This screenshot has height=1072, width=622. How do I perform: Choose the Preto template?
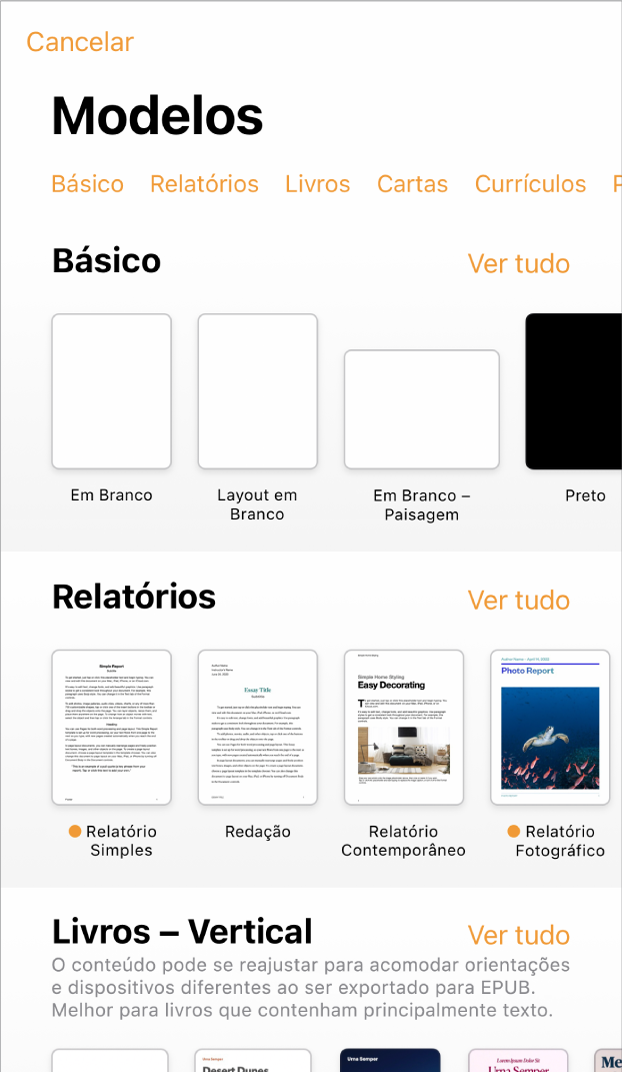[574, 392]
